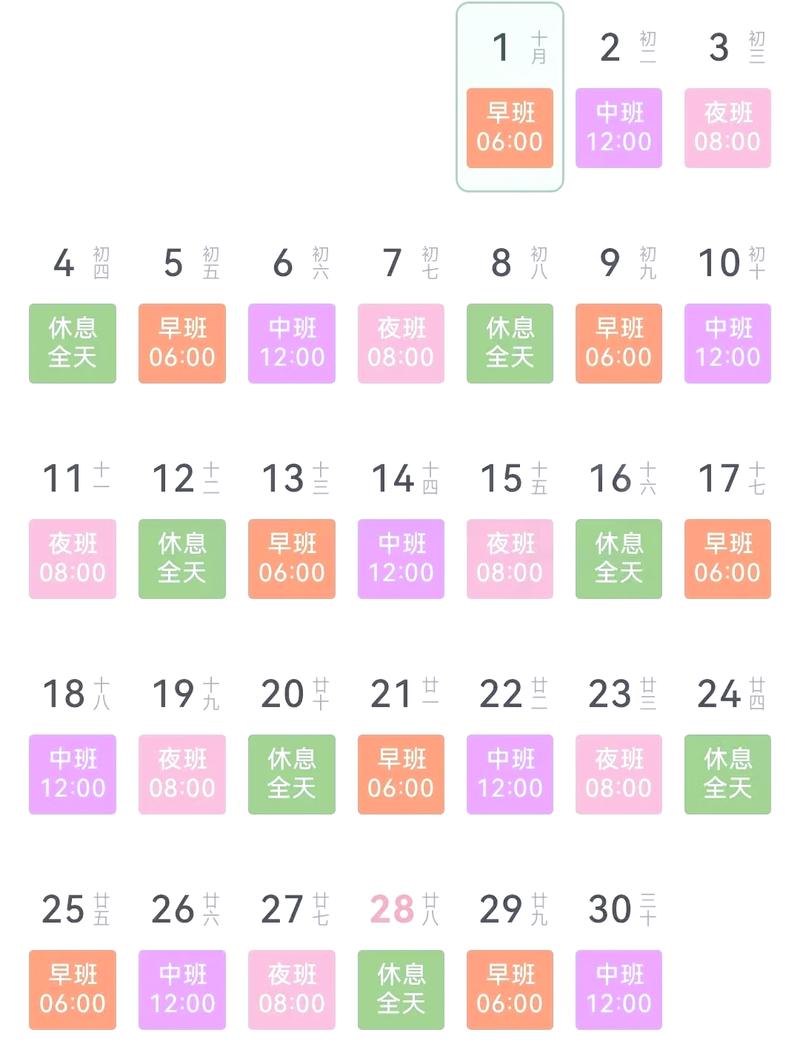
Task: Tap the 早班 shift badge on October 5
Action: (182, 344)
